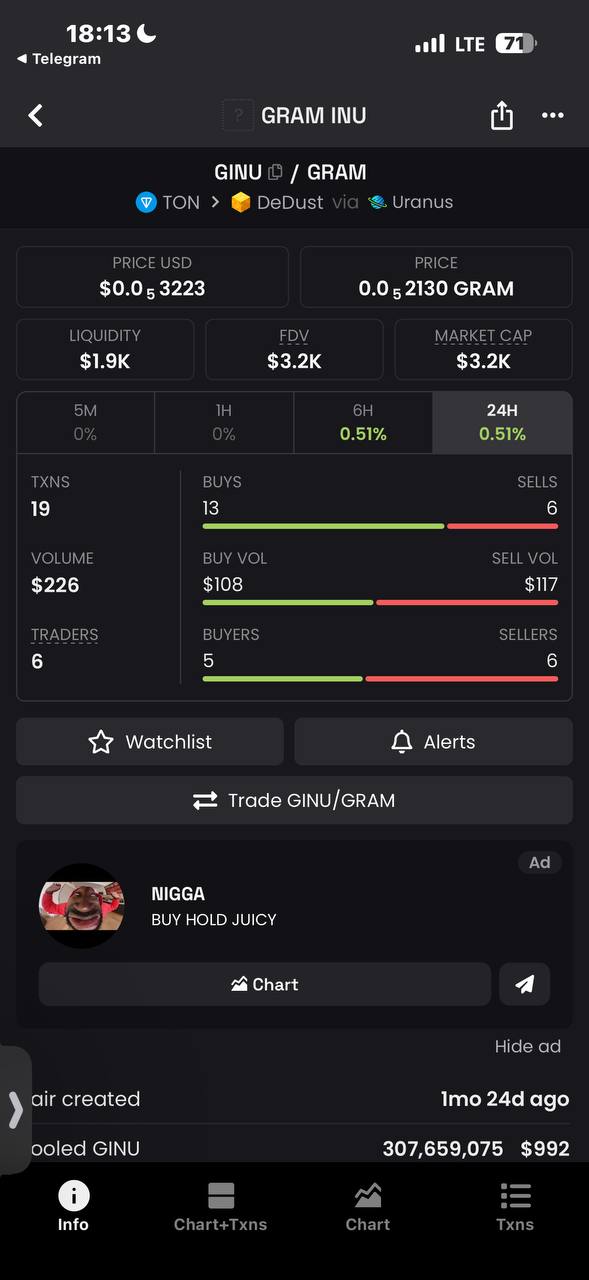Select the 24H timeframe

click(x=502, y=422)
